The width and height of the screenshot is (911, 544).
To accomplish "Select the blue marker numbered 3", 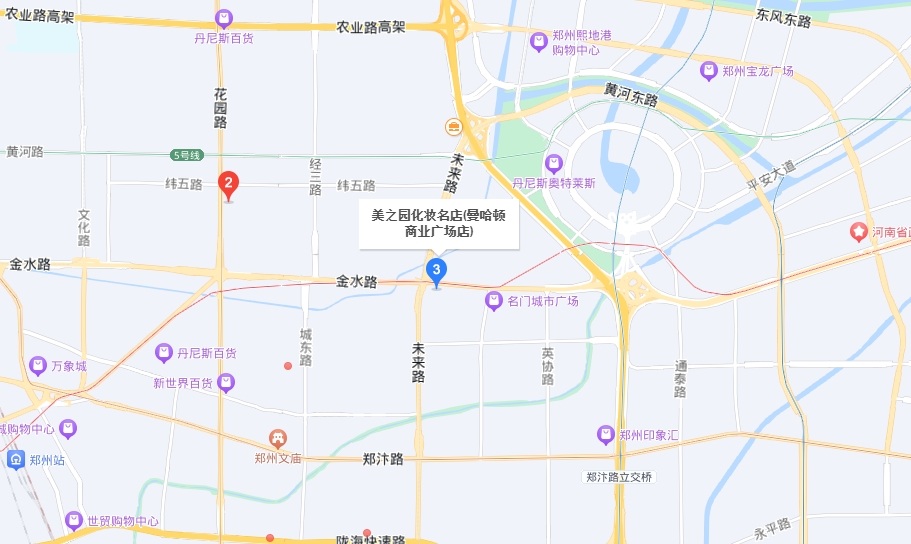I will [x=436, y=270].
